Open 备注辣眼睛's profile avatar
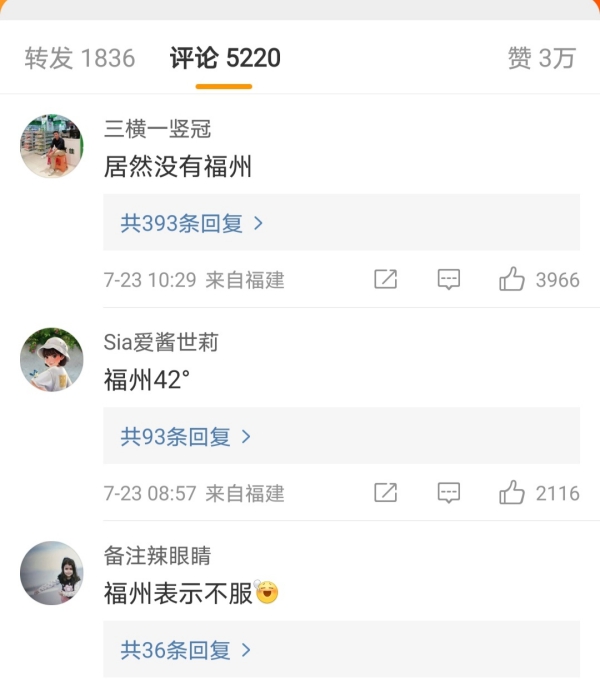 pos(51,573)
